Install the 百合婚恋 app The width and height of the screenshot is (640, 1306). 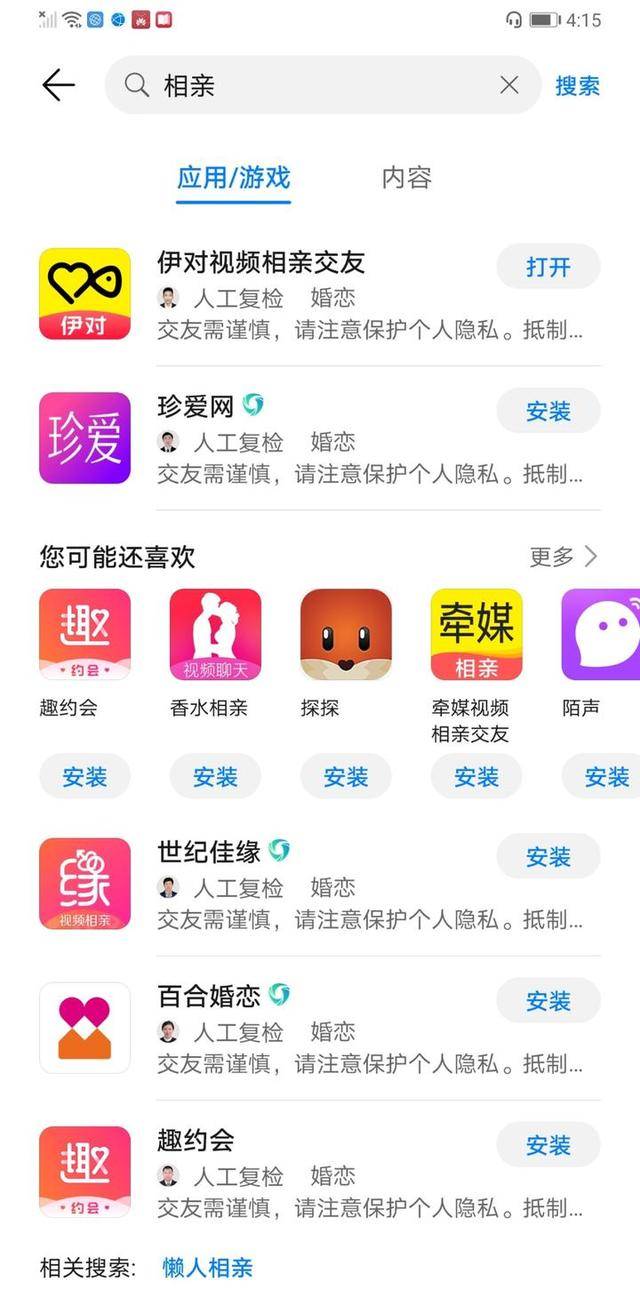tap(548, 1001)
